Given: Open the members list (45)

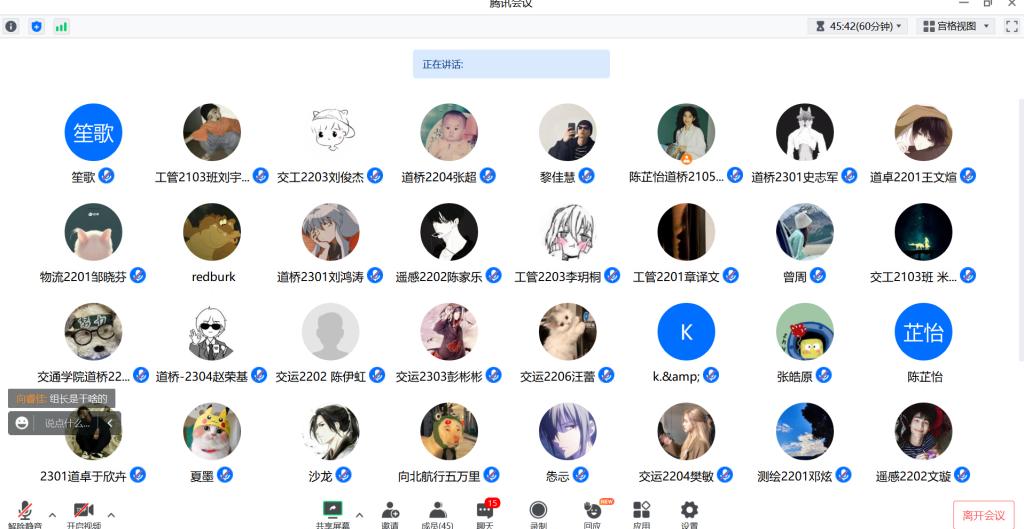Looking at the screenshot, I should [x=437, y=513].
